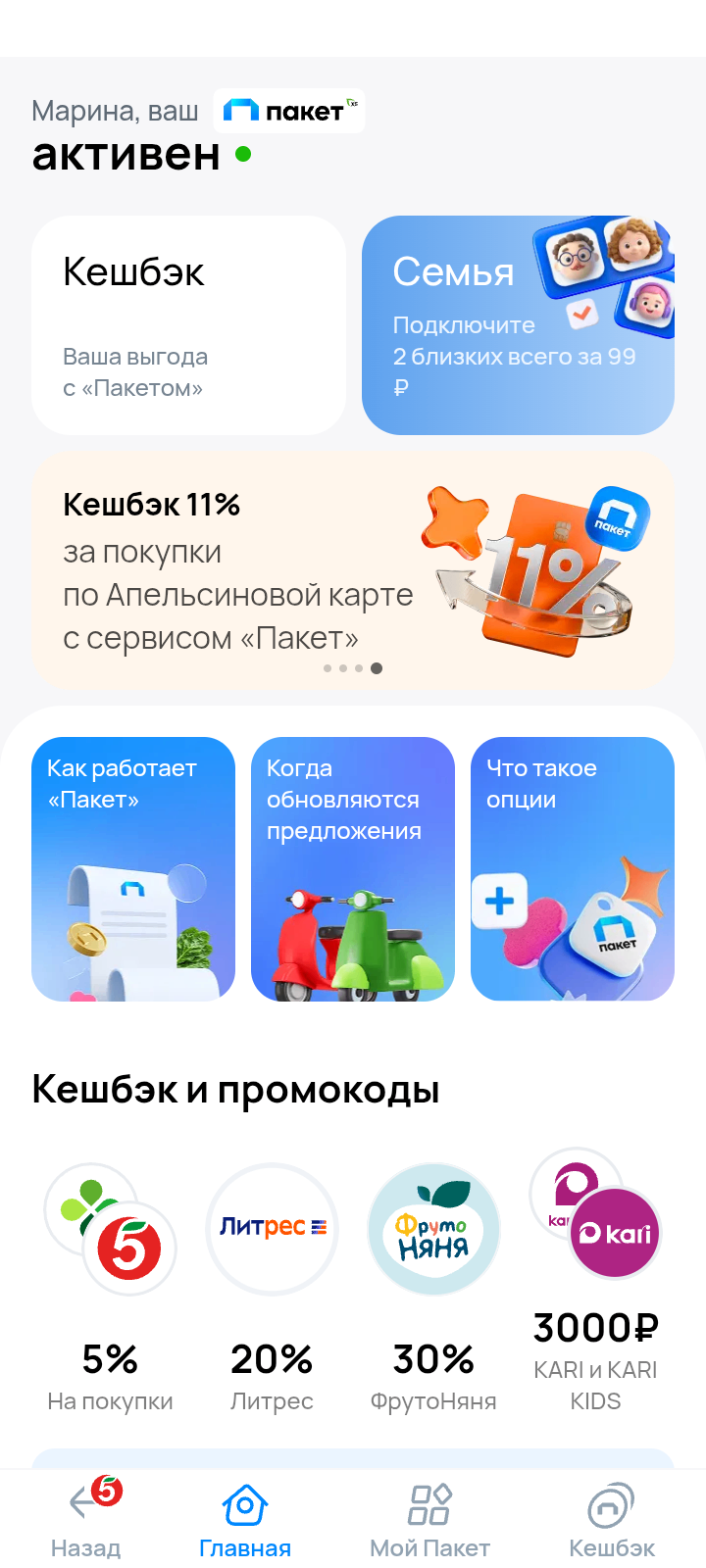Go back via the Назад tab
This screenshot has height=1568, width=706.
pos(86,1519)
